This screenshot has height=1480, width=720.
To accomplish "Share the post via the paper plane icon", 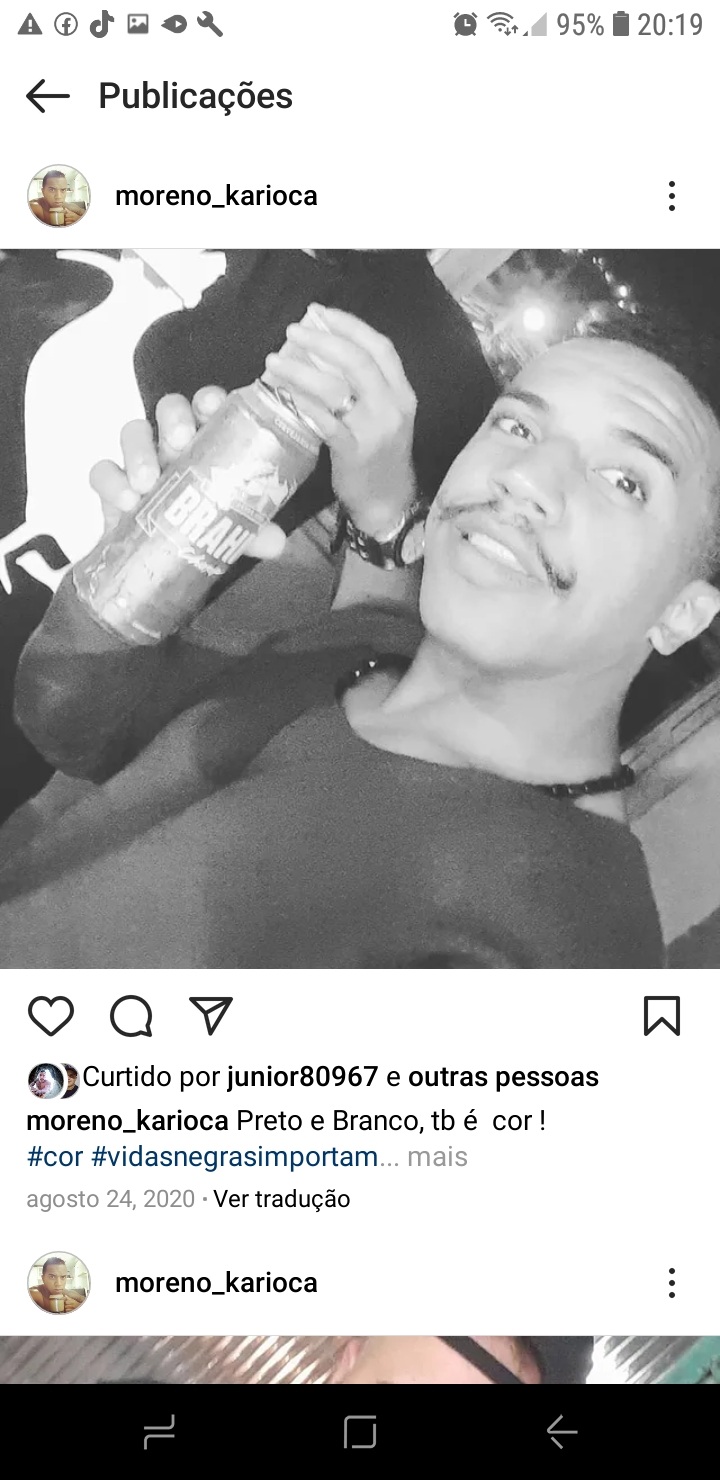I will click(x=211, y=1016).
